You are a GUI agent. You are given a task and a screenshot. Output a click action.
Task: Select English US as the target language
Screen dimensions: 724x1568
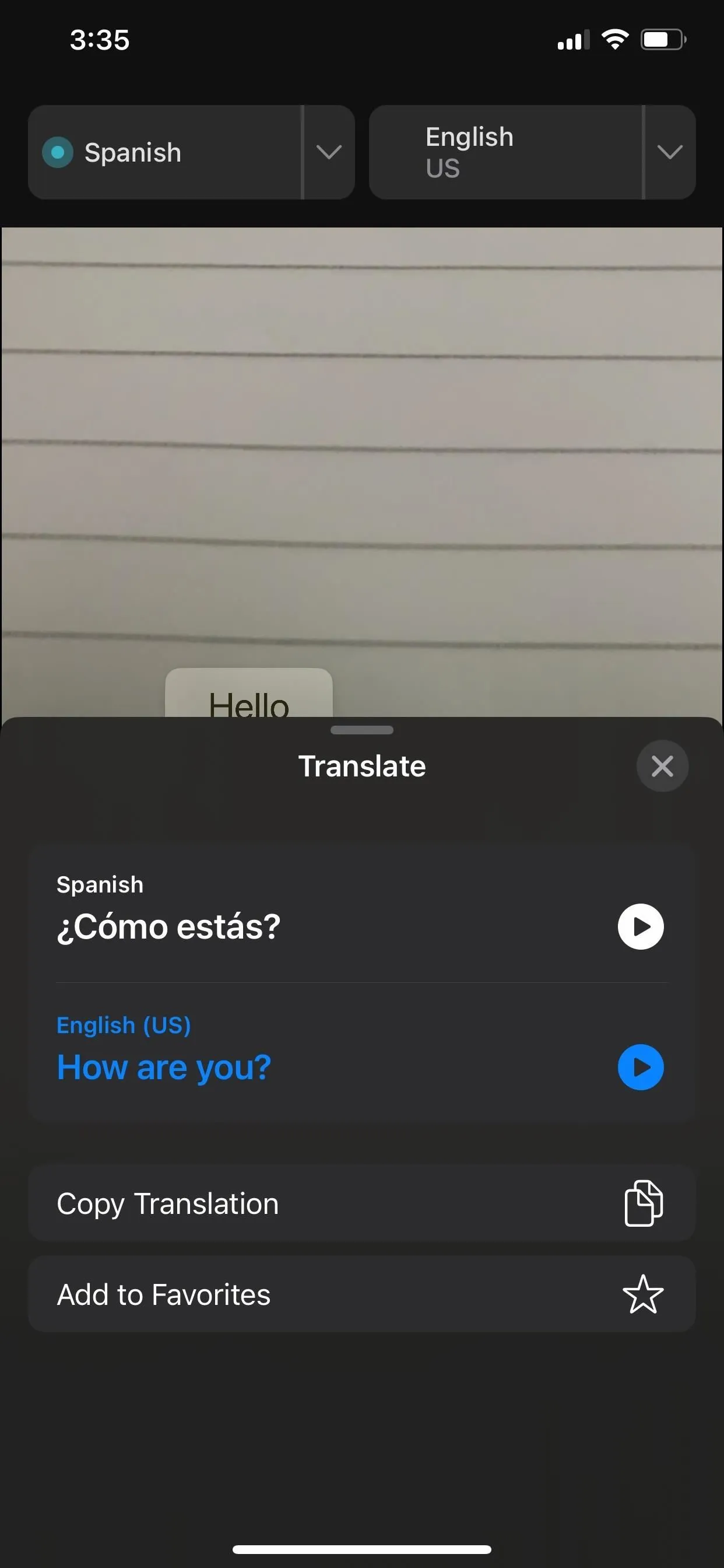click(x=505, y=152)
